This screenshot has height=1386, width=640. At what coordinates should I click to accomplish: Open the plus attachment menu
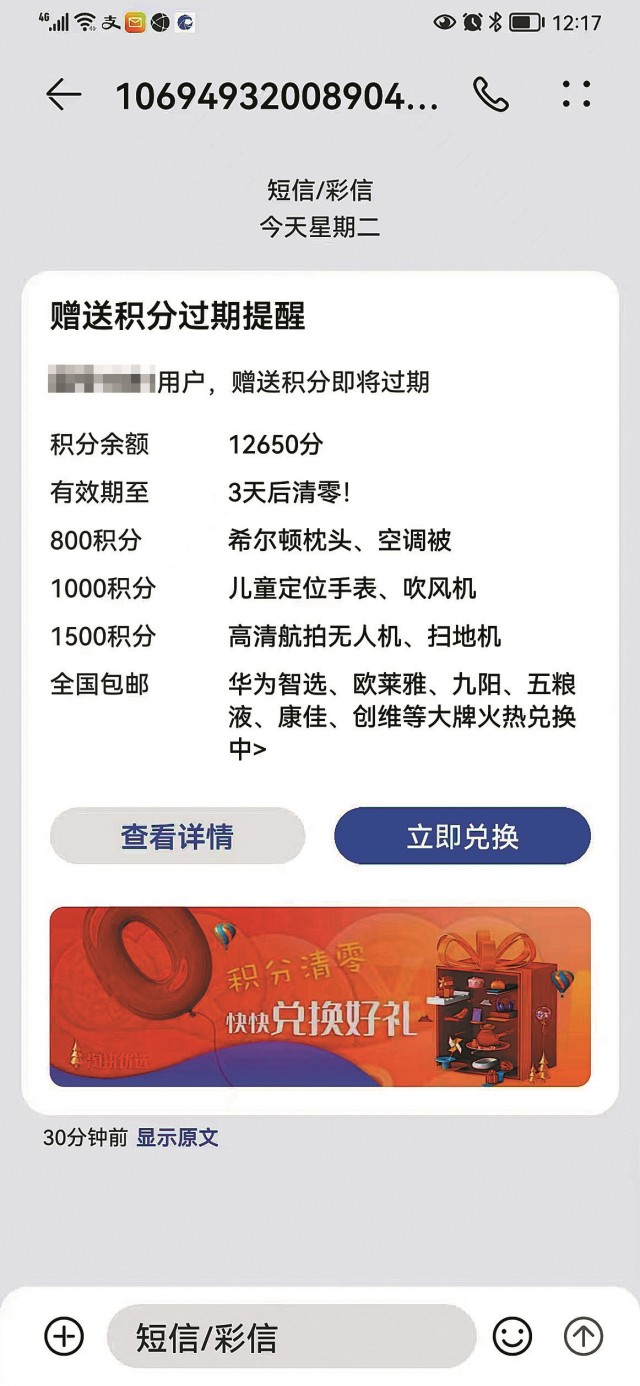64,1336
